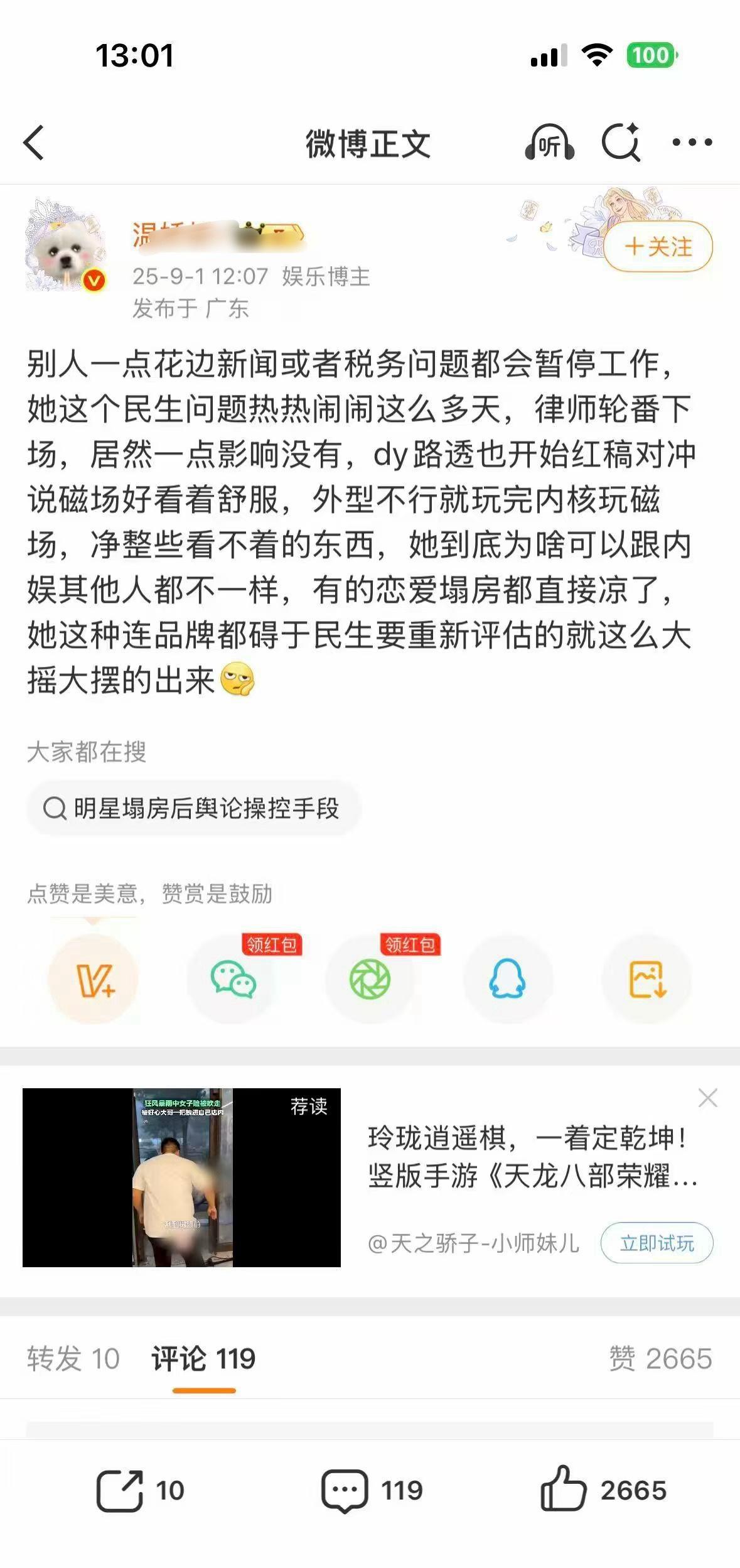Screen dimensions: 740x1568
Task: Open the poster's dog avatar profile
Action: pos(65,247)
